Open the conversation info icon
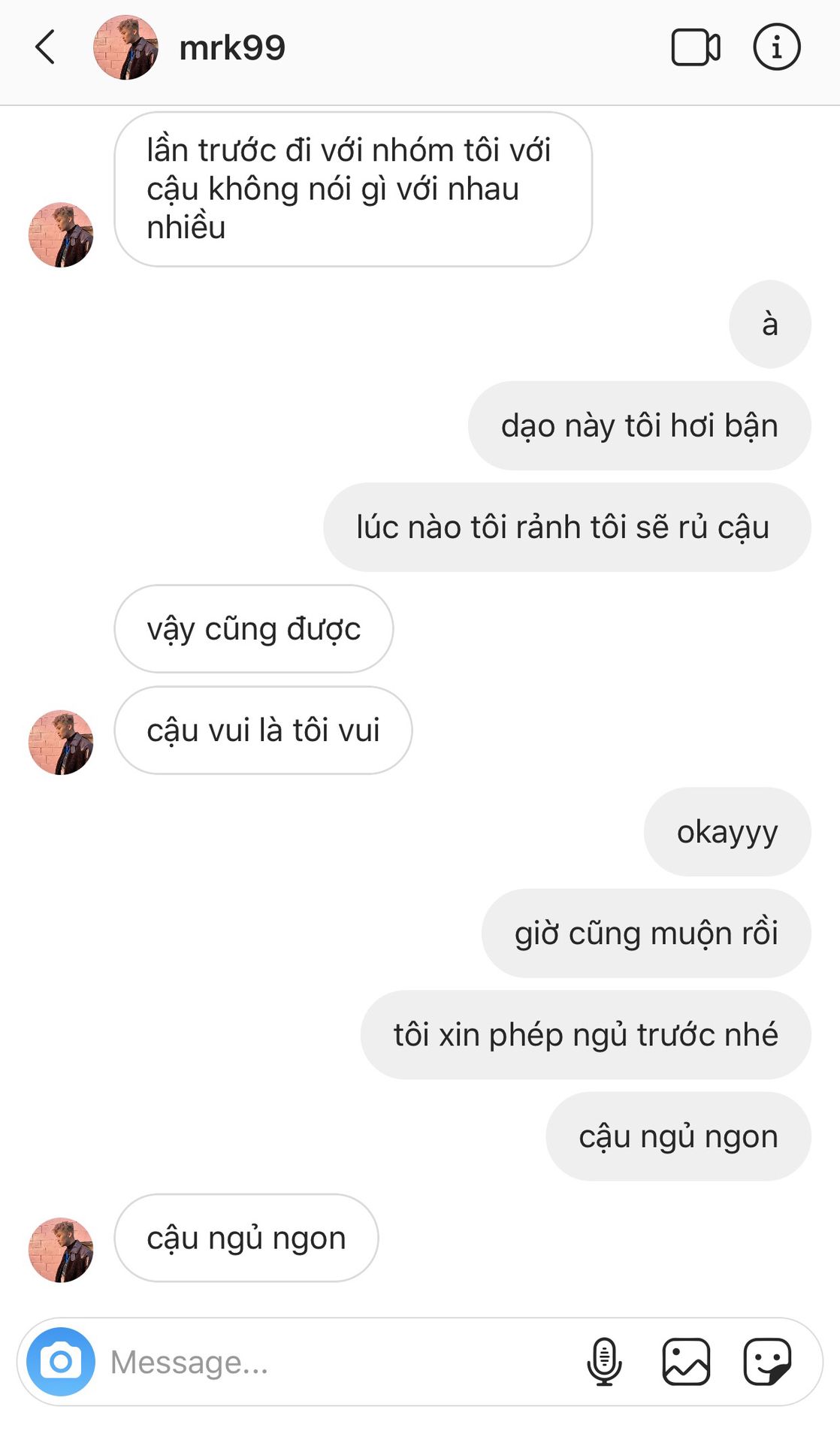The height and width of the screenshot is (1443, 840). point(777,47)
